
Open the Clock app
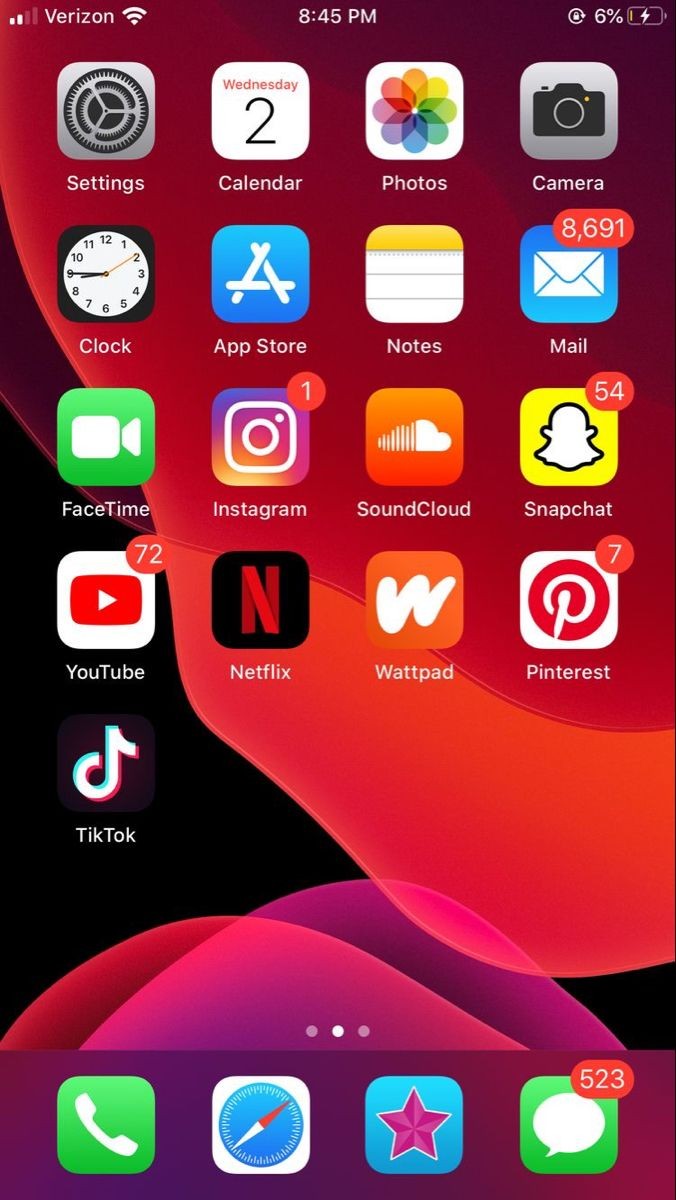click(x=106, y=274)
